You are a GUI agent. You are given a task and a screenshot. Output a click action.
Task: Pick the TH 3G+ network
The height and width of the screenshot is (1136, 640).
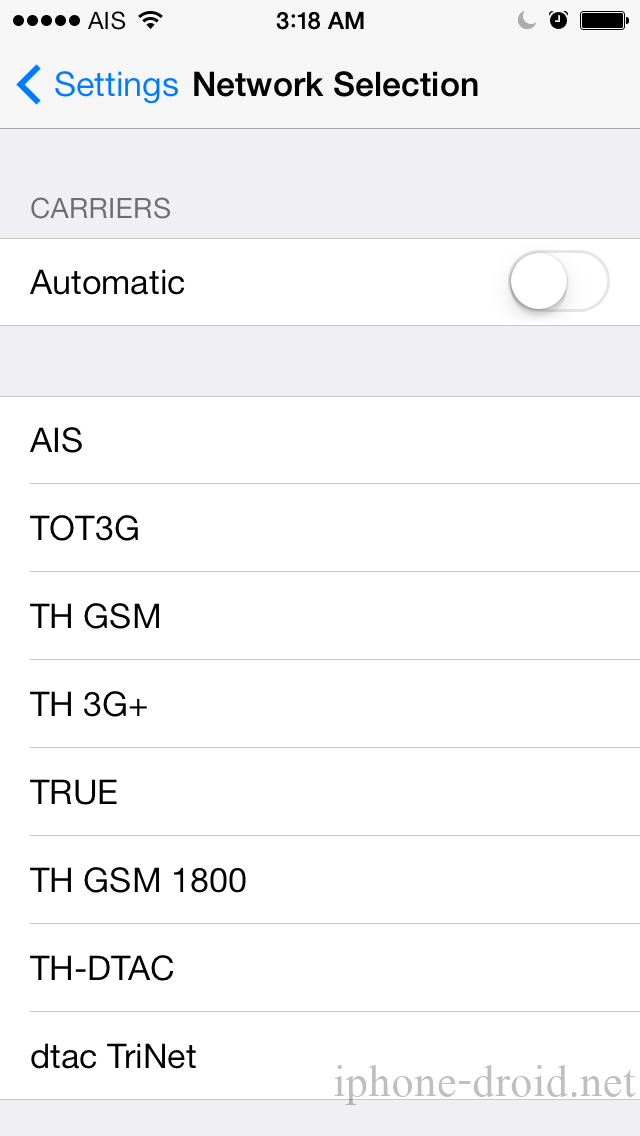point(320,703)
